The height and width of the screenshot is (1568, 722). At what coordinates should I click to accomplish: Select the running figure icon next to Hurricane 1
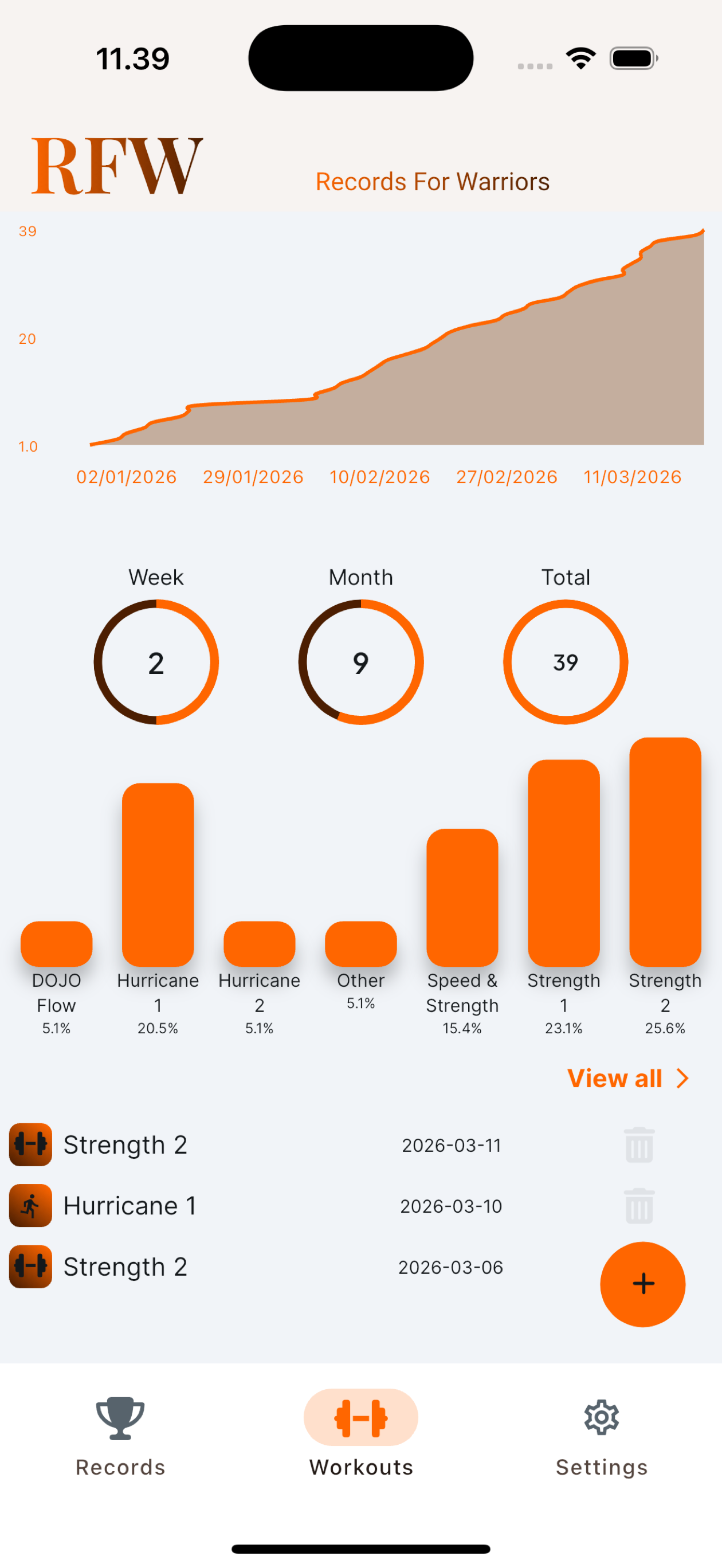coord(29,1206)
